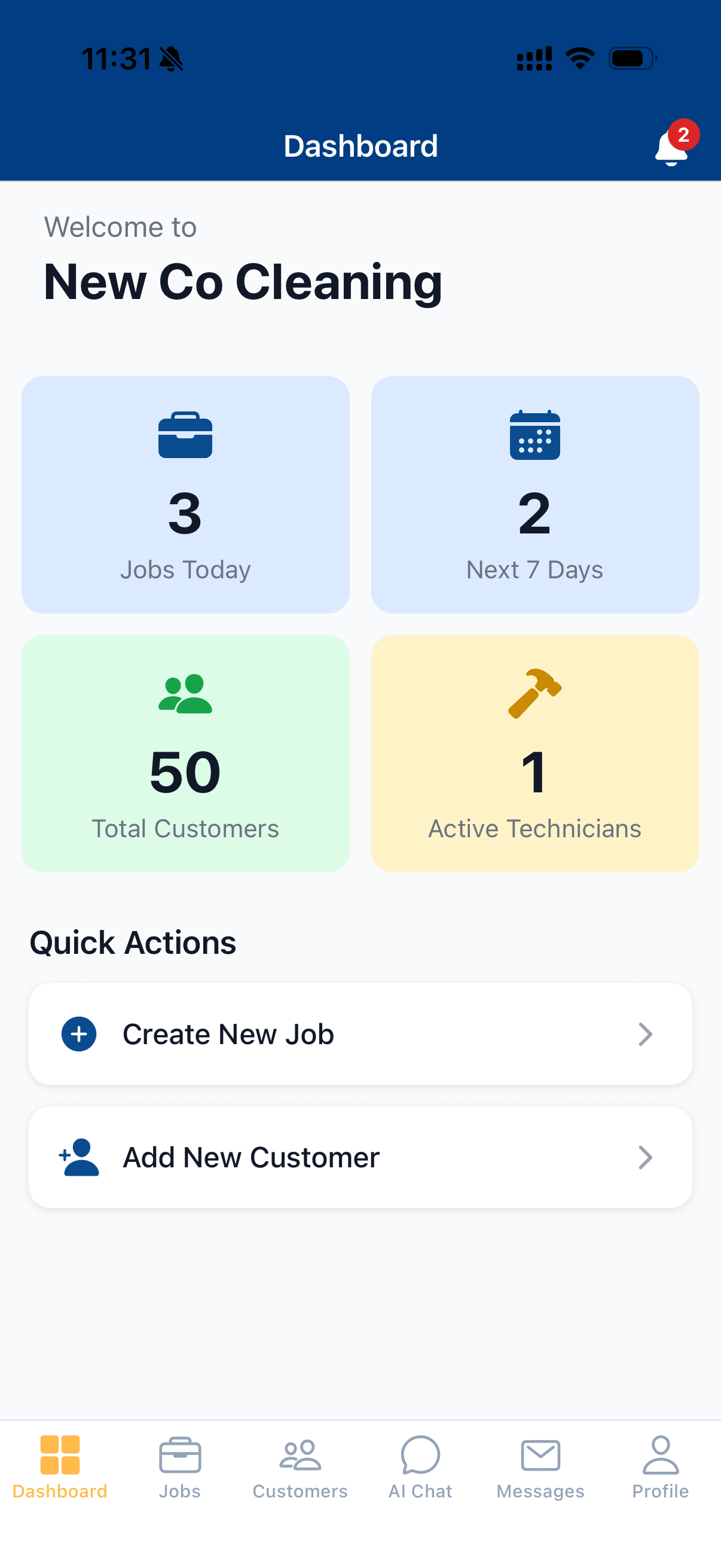Tap the Jobs Today stat card
This screenshot has width=721, height=1568.
coord(185,494)
